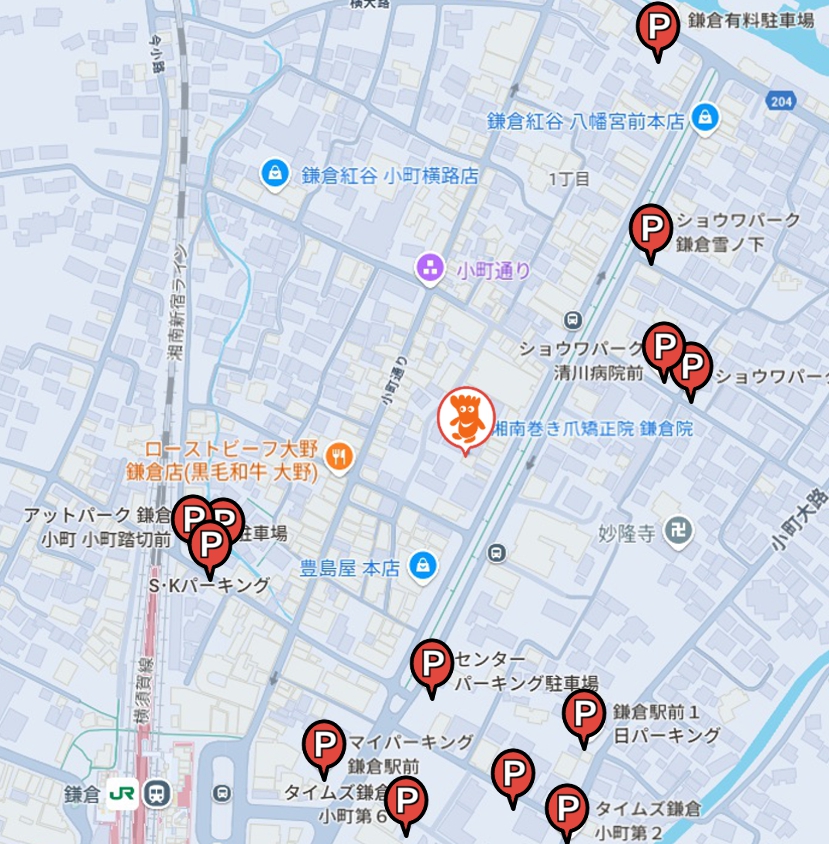Viewport: 829px width, 844px height.
Task: Select the ショウワパーク鎌倉雪ノ下 parking marker
Action: [650, 230]
